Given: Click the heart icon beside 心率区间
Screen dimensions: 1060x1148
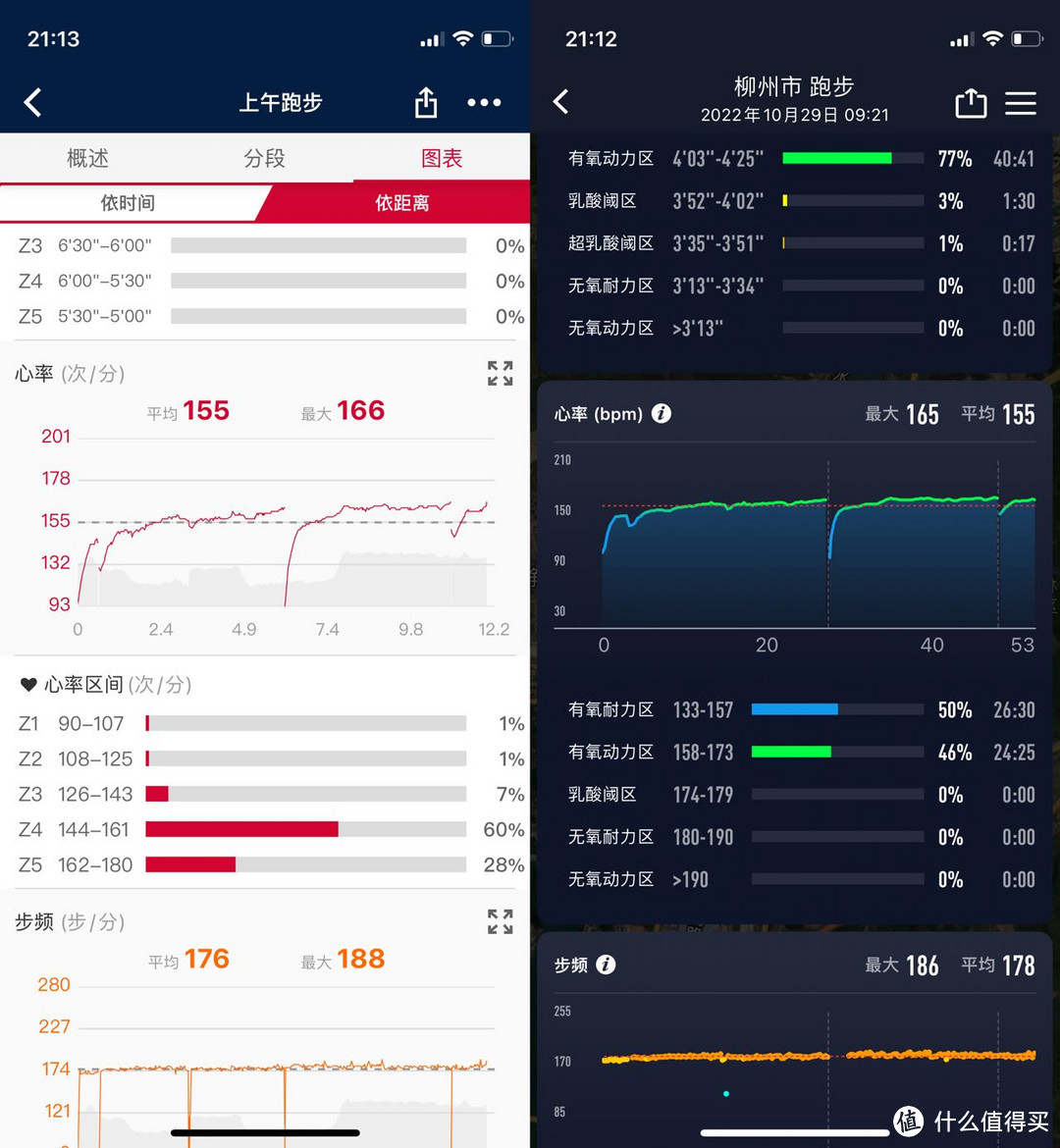Looking at the screenshot, I should [x=26, y=685].
